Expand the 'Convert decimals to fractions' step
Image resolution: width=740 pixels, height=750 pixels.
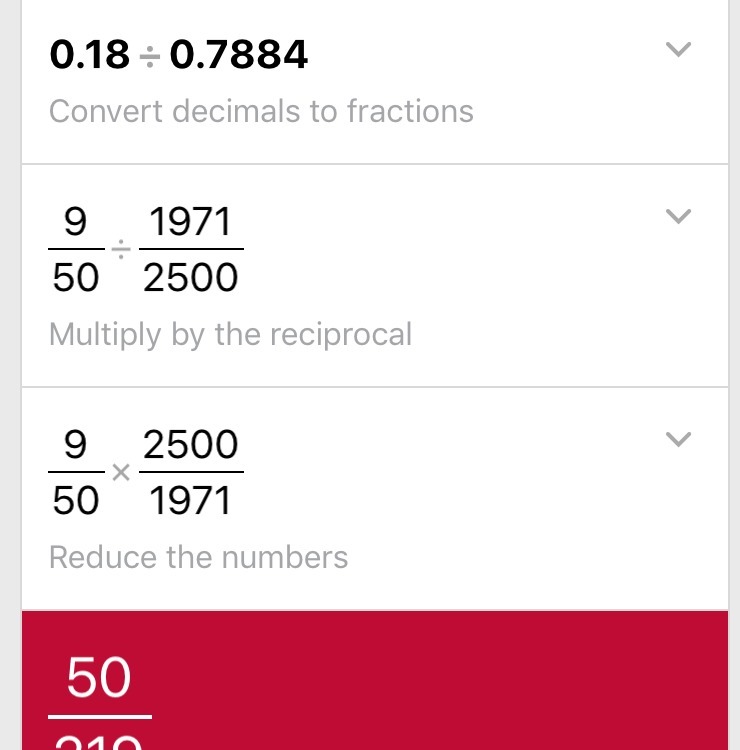(x=678, y=50)
